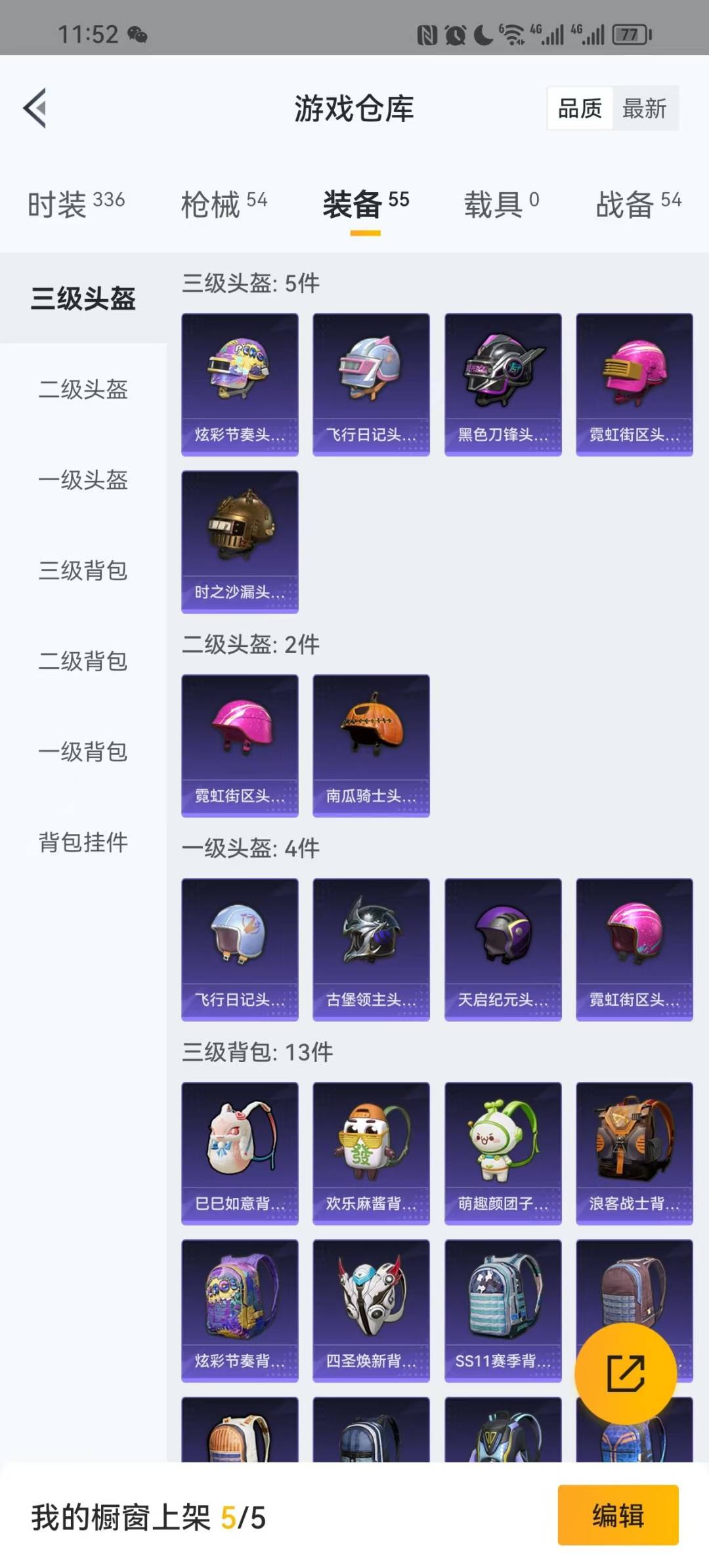View the 时之沙漏 helmet
The image size is (709, 1568).
point(240,542)
